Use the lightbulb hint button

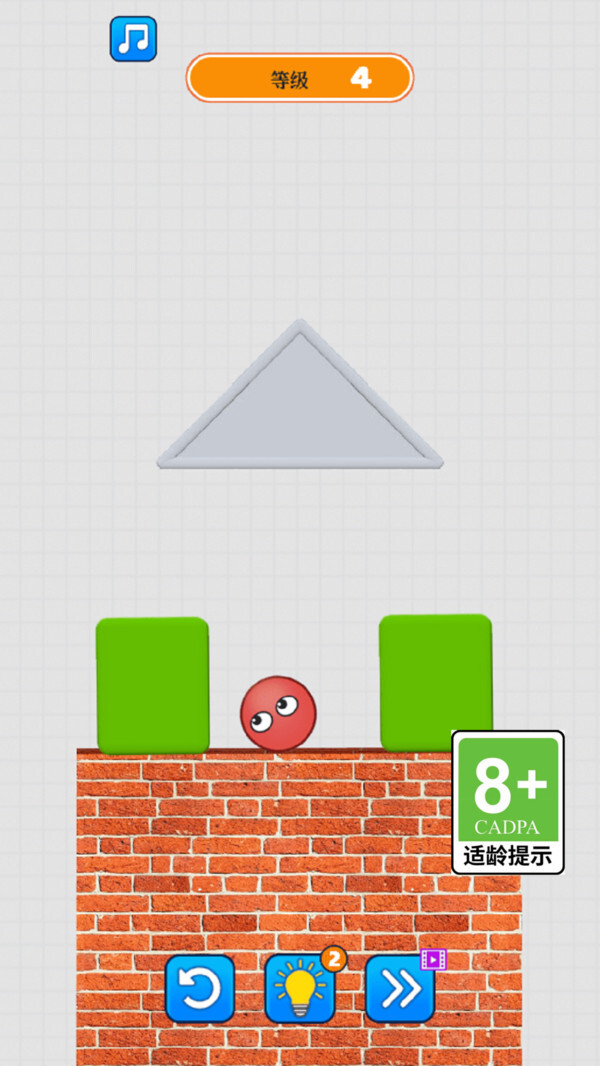299,988
